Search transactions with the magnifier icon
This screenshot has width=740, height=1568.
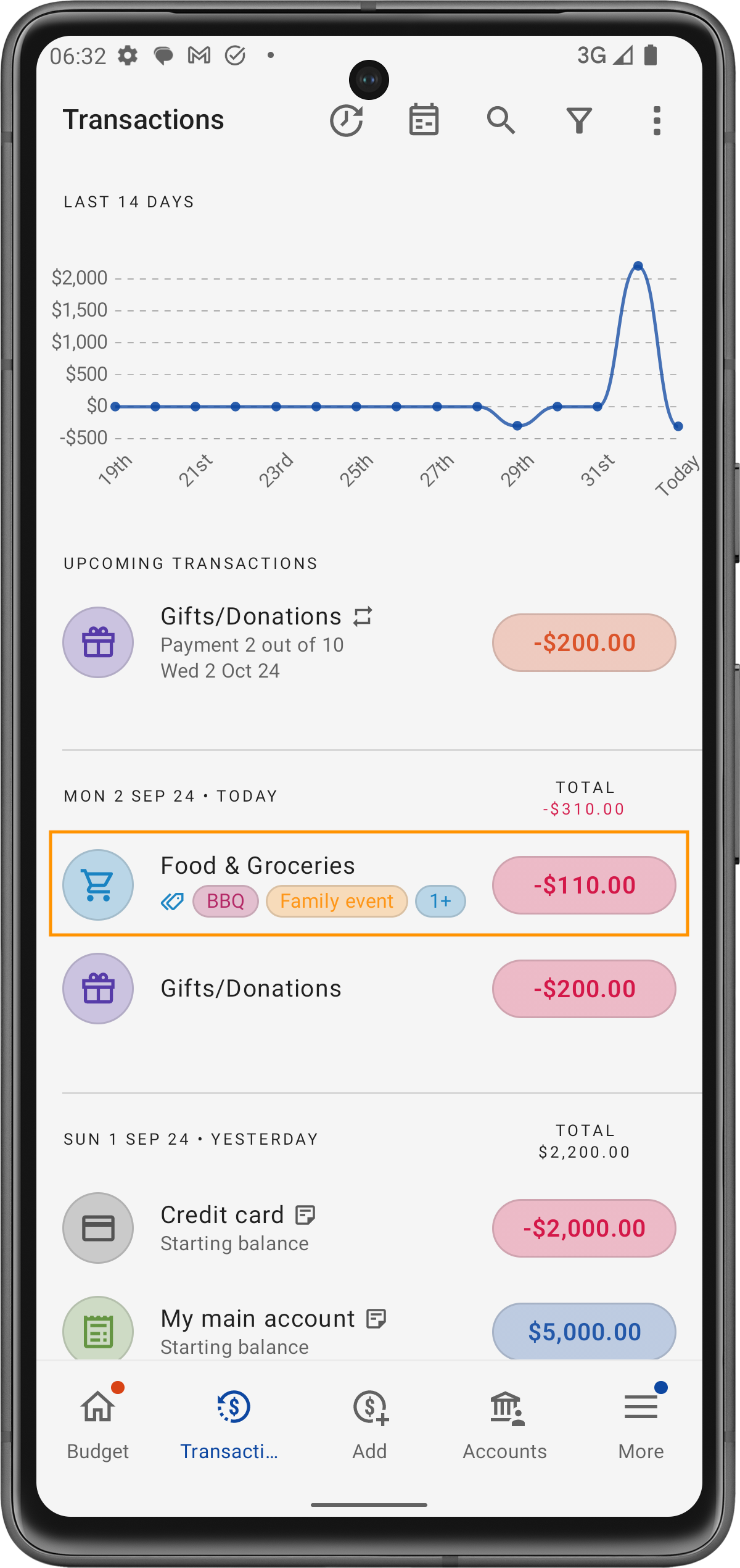pos(501,120)
